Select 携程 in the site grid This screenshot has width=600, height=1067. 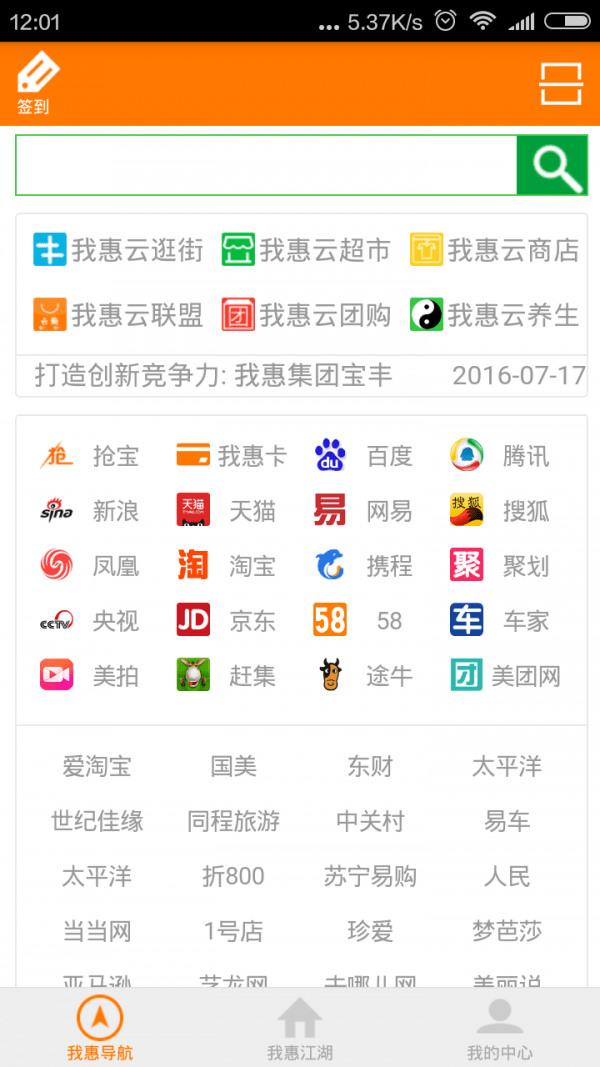click(x=365, y=566)
